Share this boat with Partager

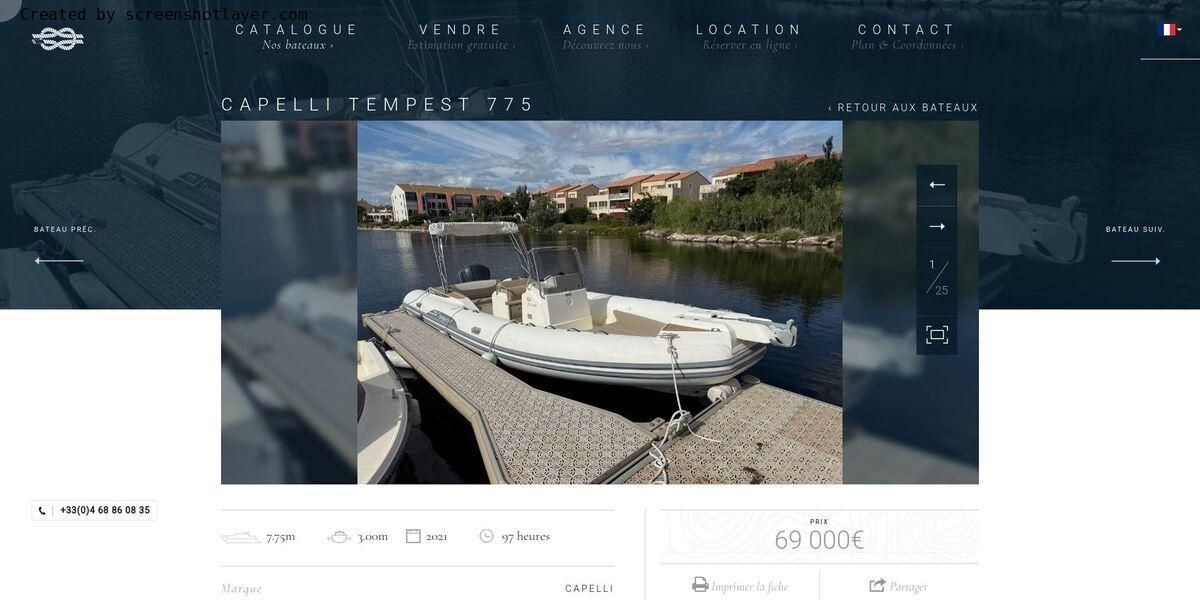point(899,586)
